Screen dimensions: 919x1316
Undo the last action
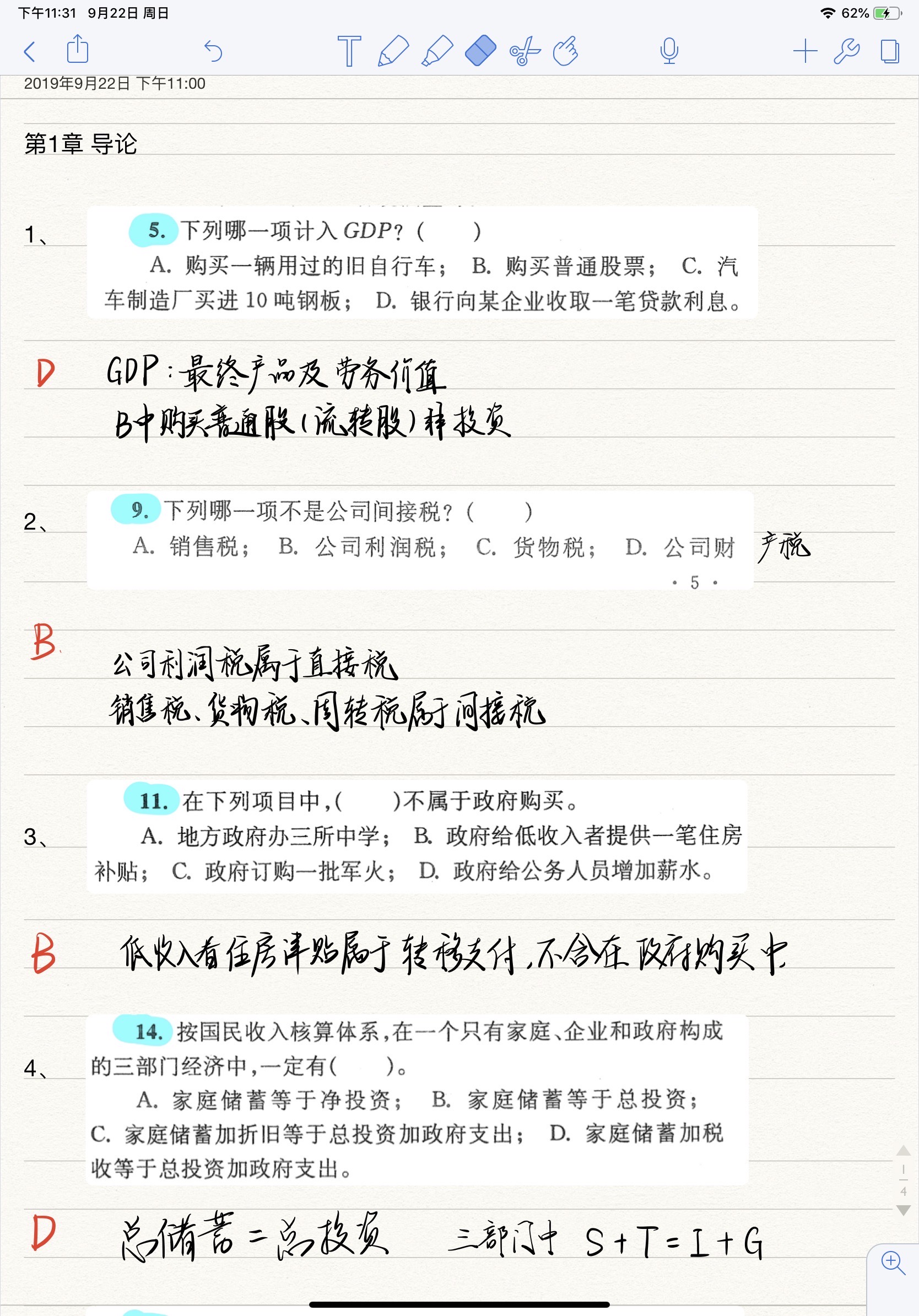click(213, 51)
